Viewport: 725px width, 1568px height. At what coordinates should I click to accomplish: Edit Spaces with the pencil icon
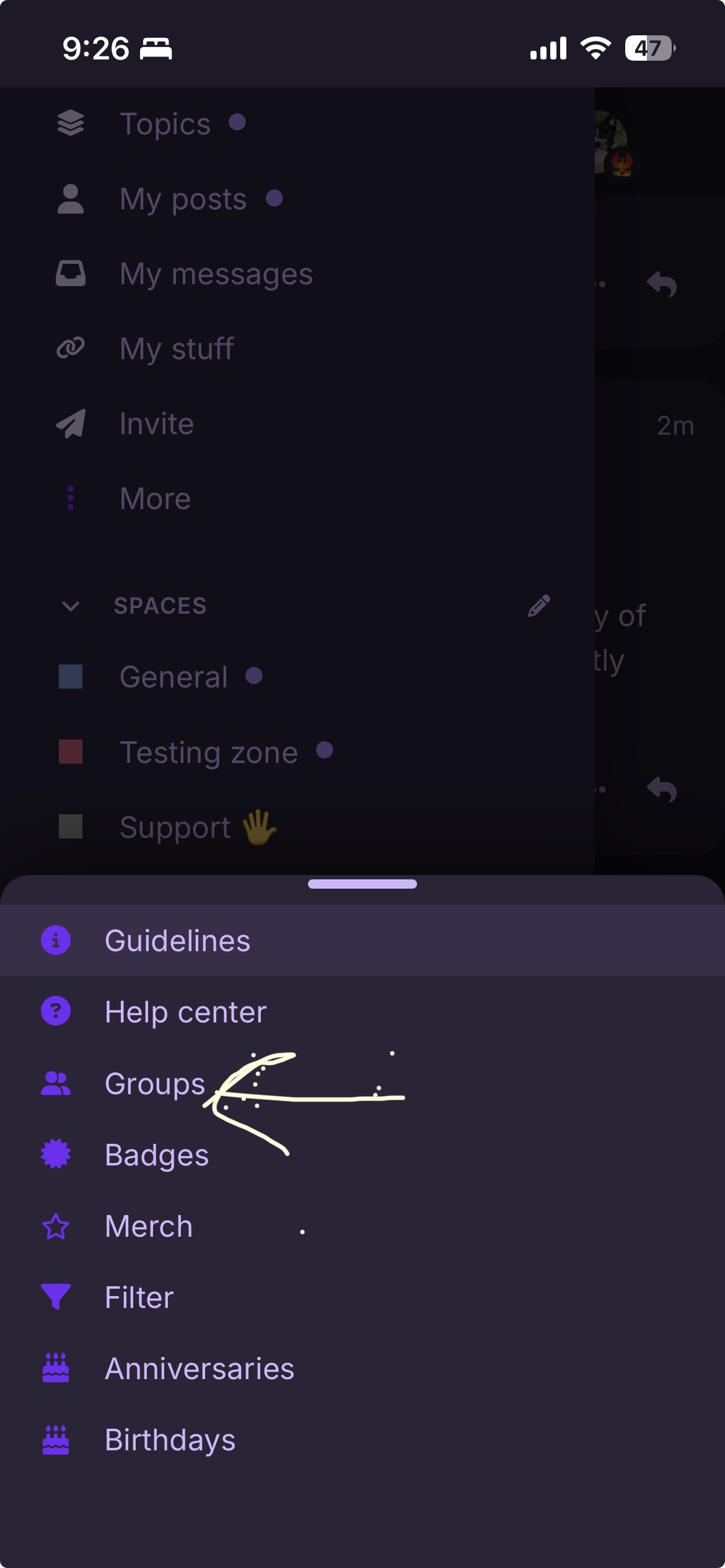coord(538,606)
